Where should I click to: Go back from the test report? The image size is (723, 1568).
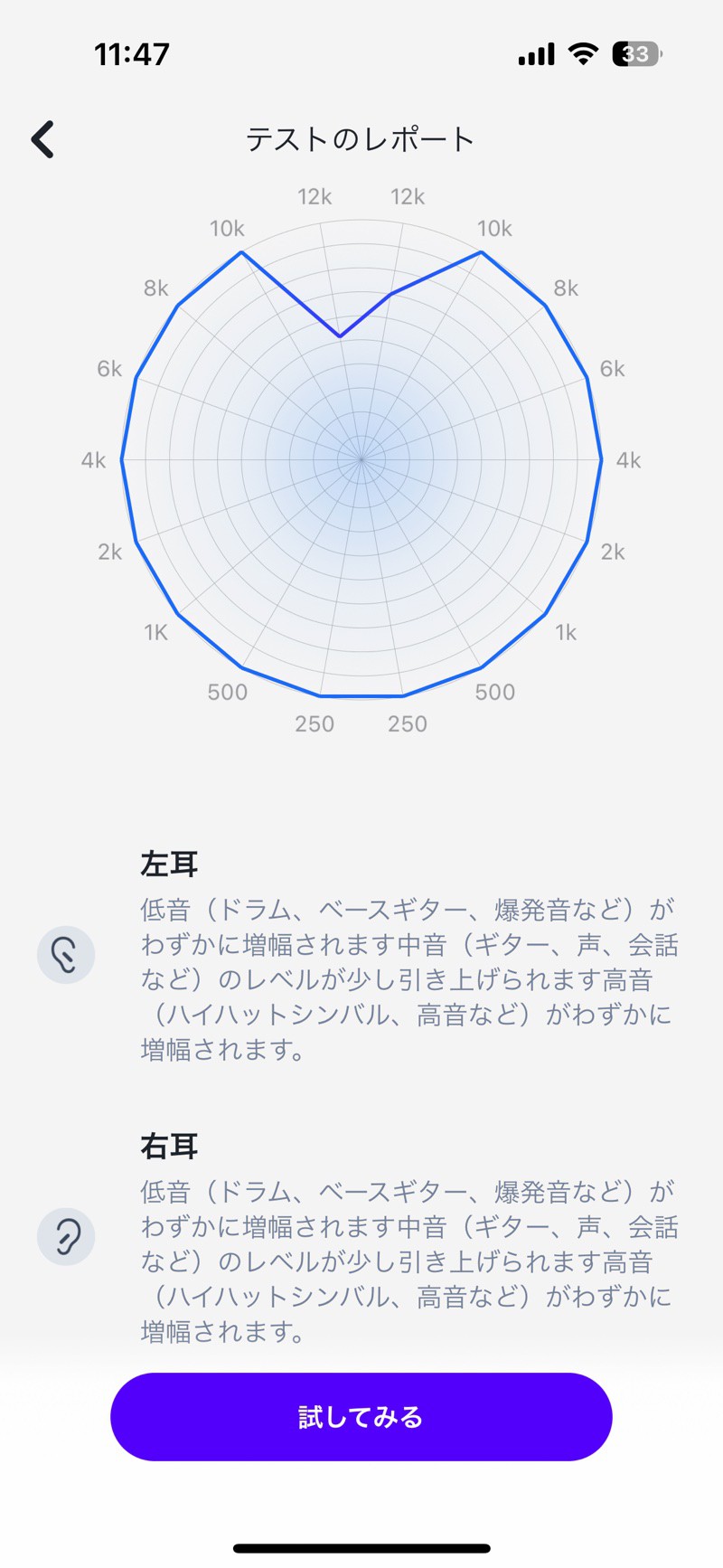(43, 140)
